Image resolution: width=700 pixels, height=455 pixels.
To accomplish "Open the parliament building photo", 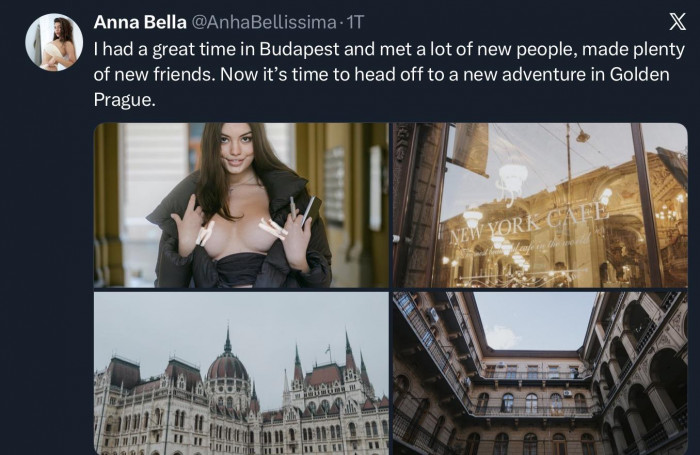I will point(241,372).
